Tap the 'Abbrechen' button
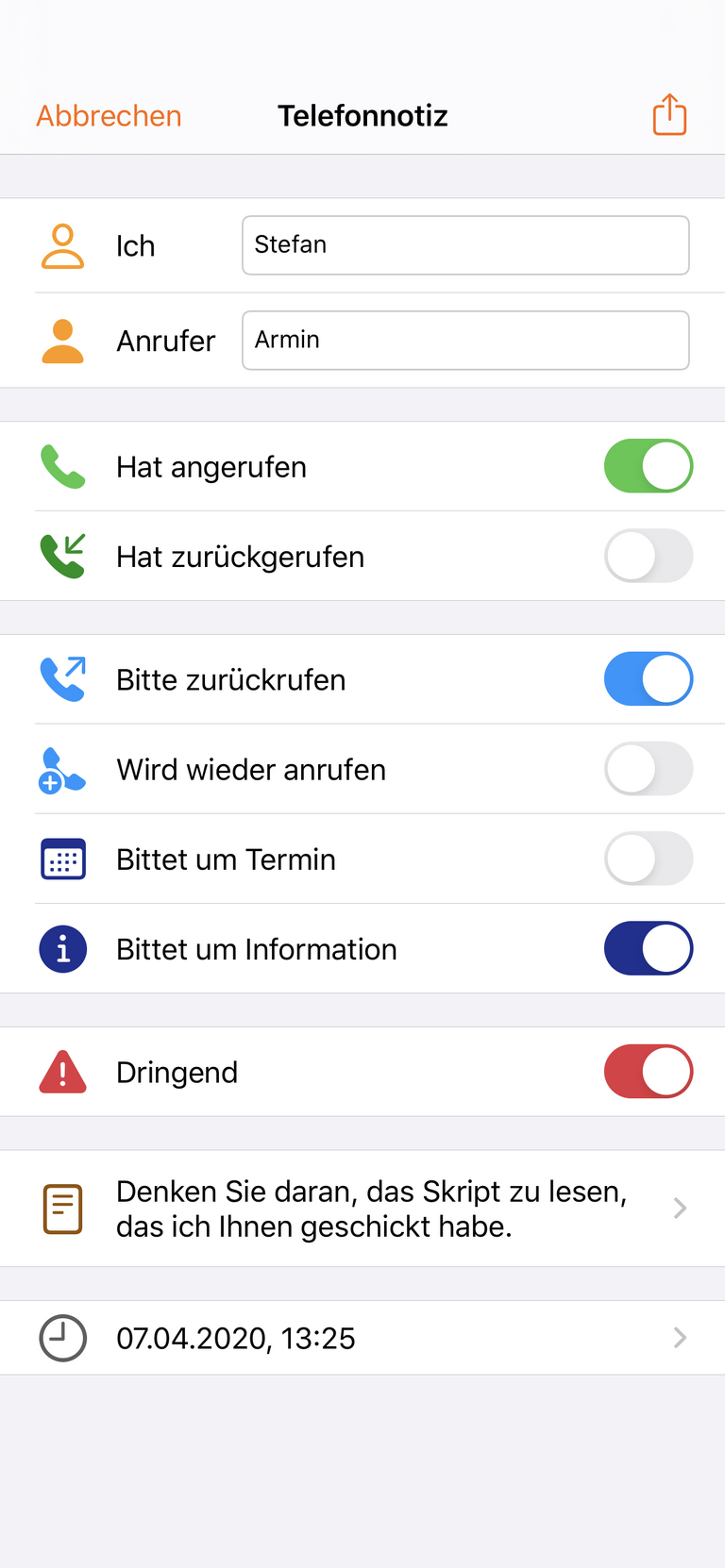The image size is (725, 1568). (108, 115)
